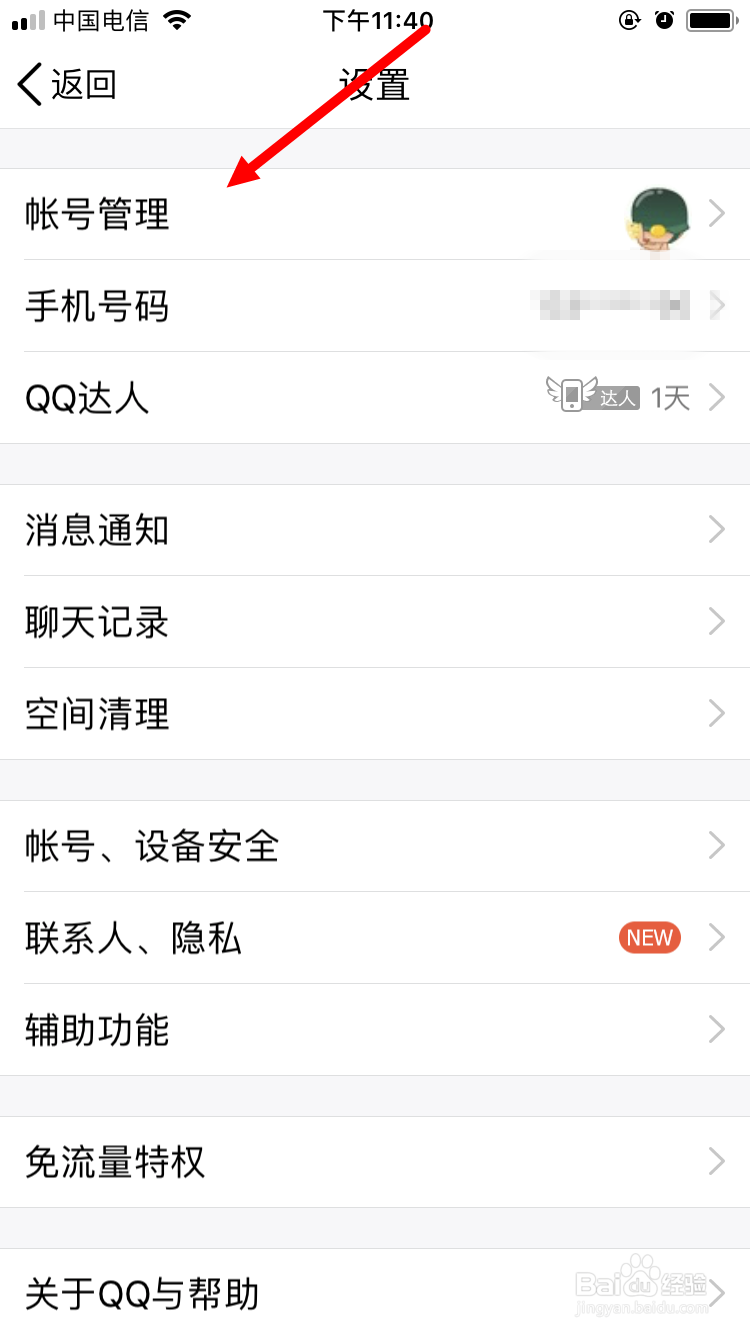Click the back arrow icon at top left
The image size is (750, 1334).
pyautogui.click(x=30, y=85)
